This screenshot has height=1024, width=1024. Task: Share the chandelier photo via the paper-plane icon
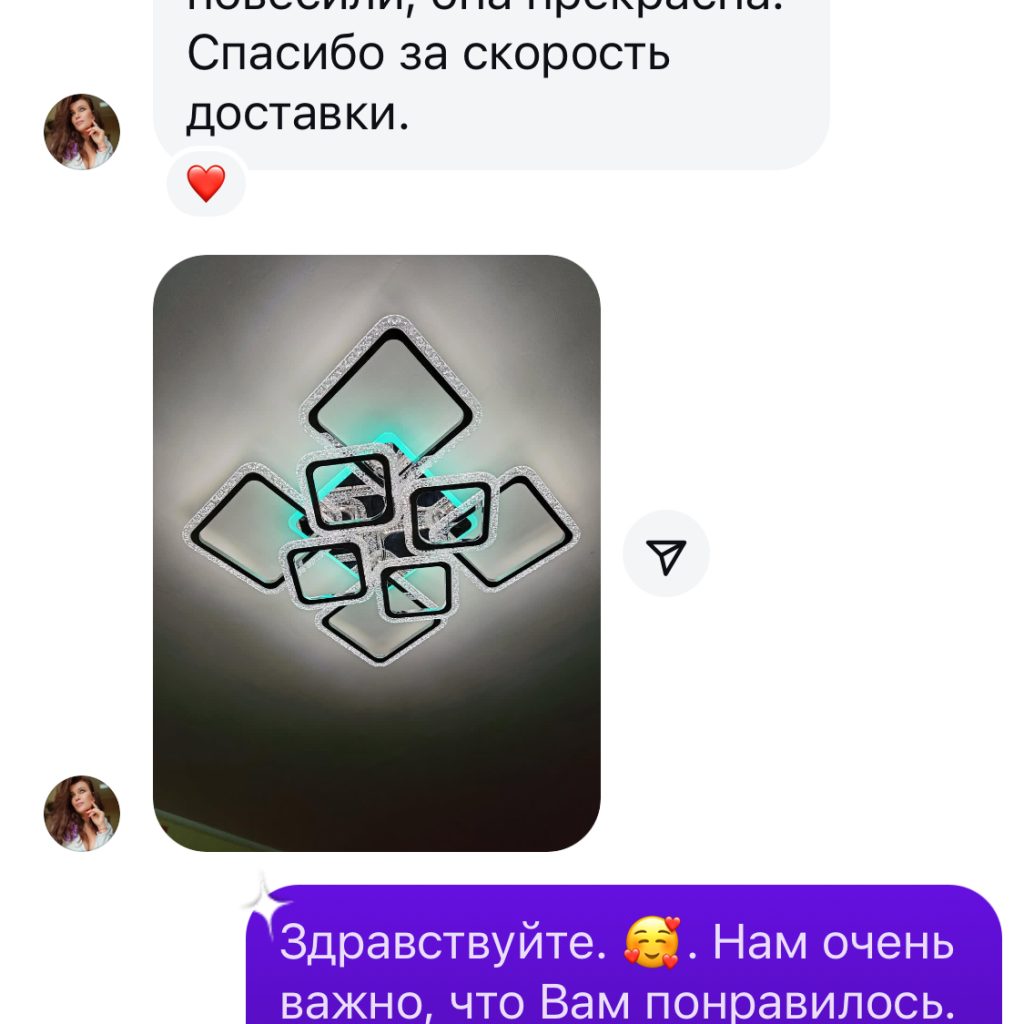(x=666, y=554)
